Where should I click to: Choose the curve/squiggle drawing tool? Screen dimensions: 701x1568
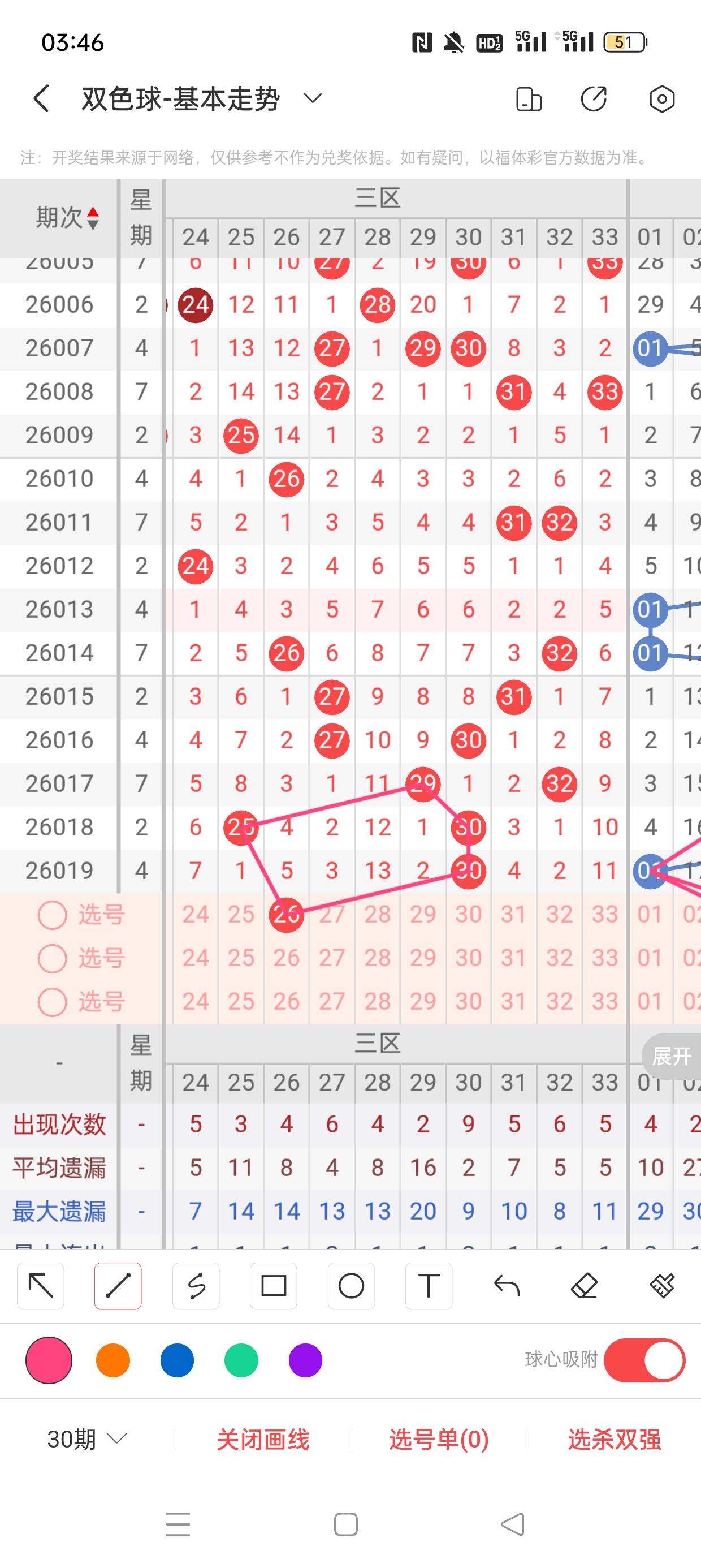(x=196, y=1287)
